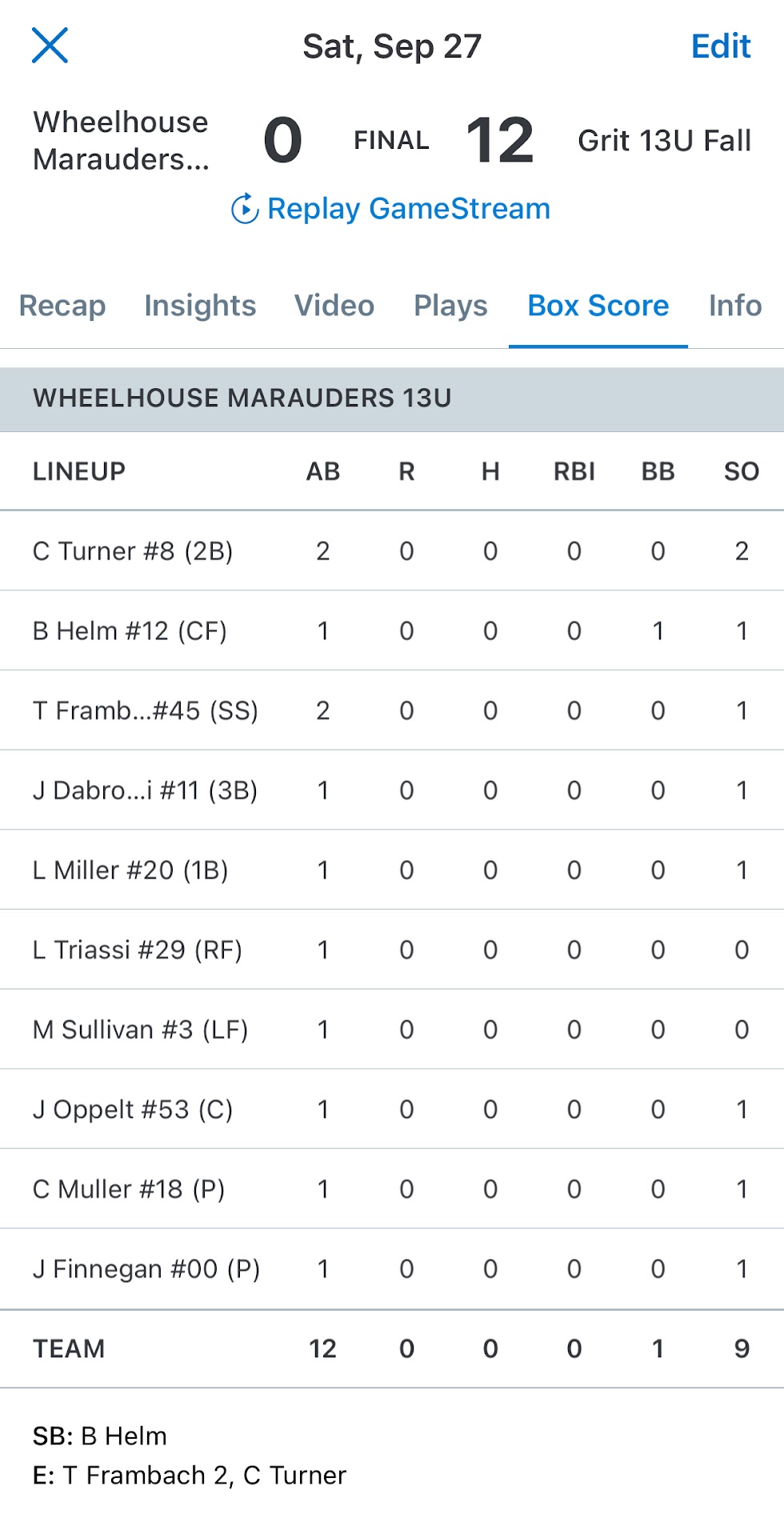Switch to the Insights tab
Screen dimensions: 784x1526
(200, 306)
